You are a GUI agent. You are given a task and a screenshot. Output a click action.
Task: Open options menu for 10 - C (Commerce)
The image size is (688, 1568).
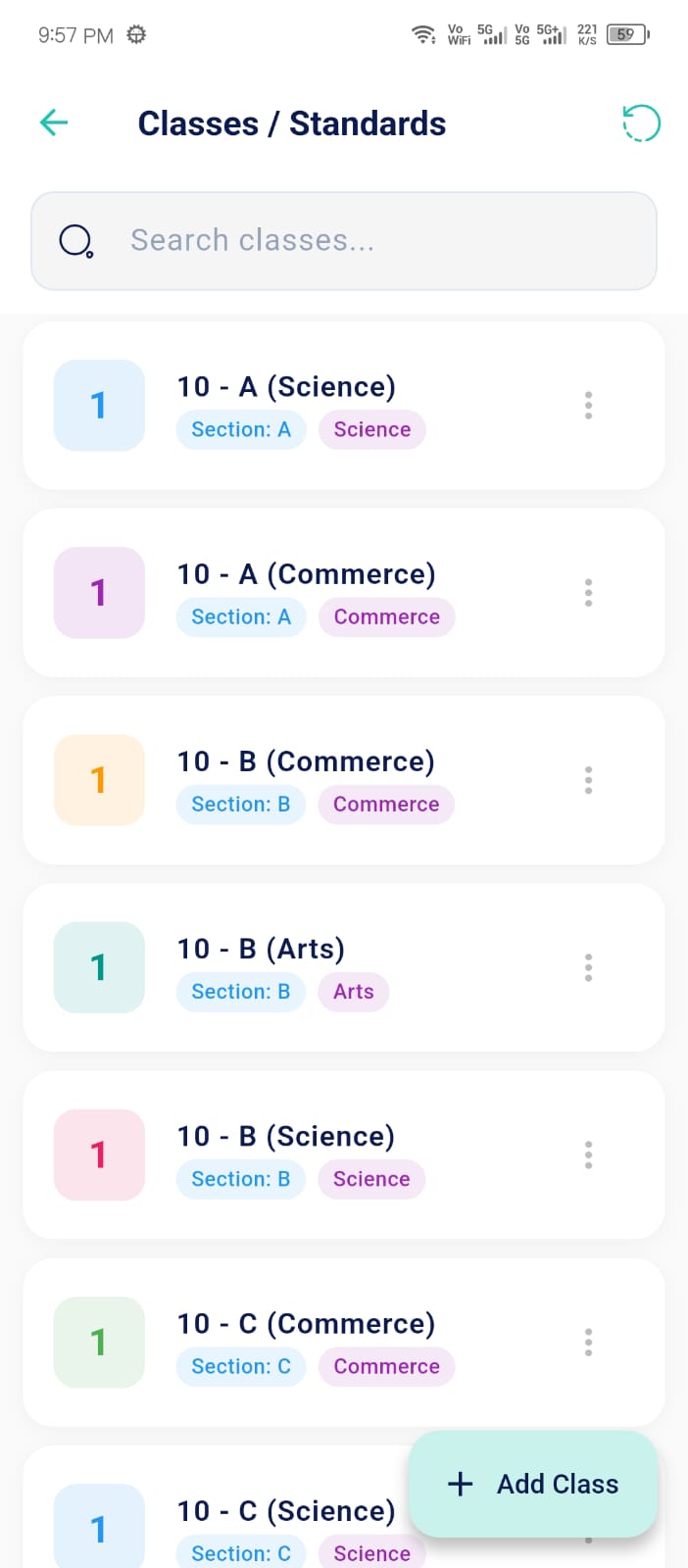(588, 1343)
